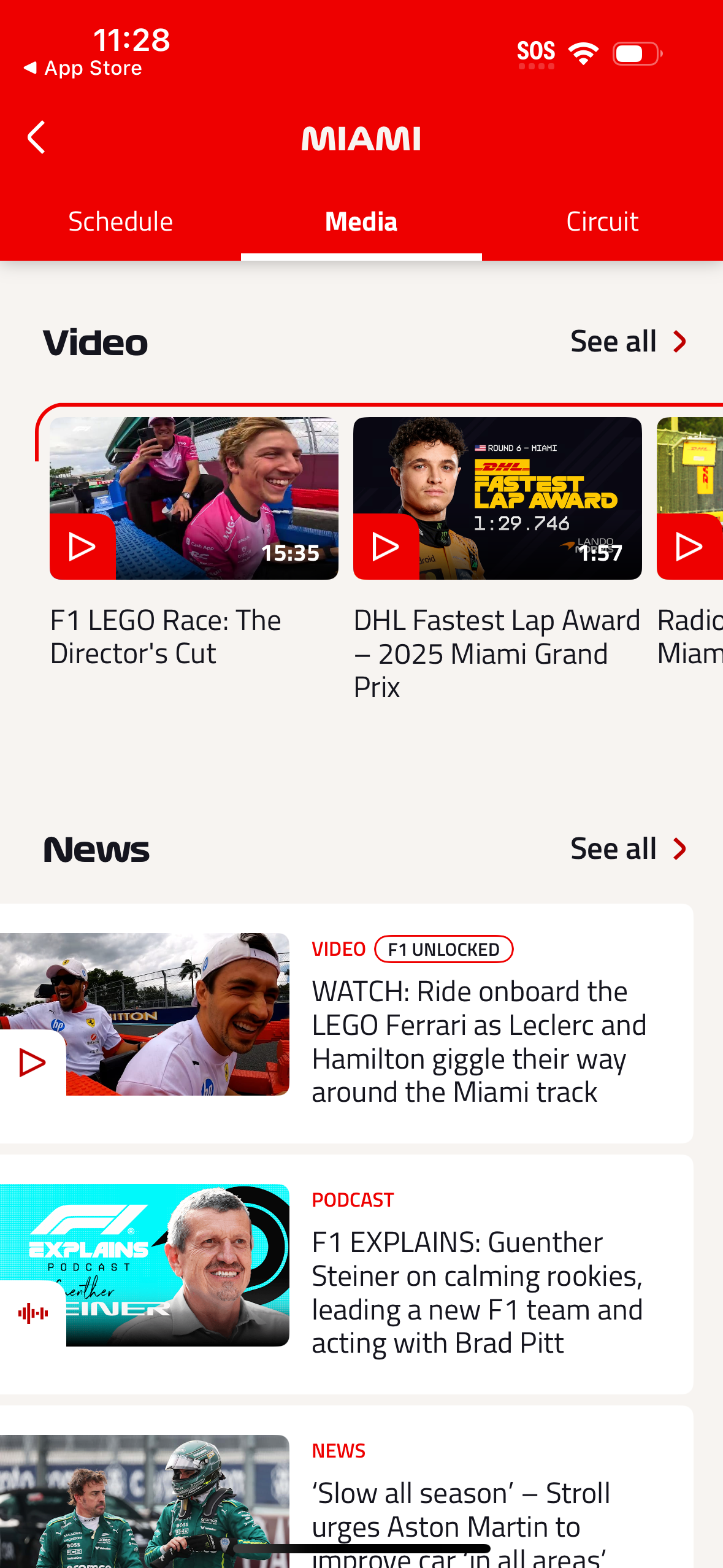Expand See all videos
The height and width of the screenshot is (1568, 723).
(x=614, y=341)
